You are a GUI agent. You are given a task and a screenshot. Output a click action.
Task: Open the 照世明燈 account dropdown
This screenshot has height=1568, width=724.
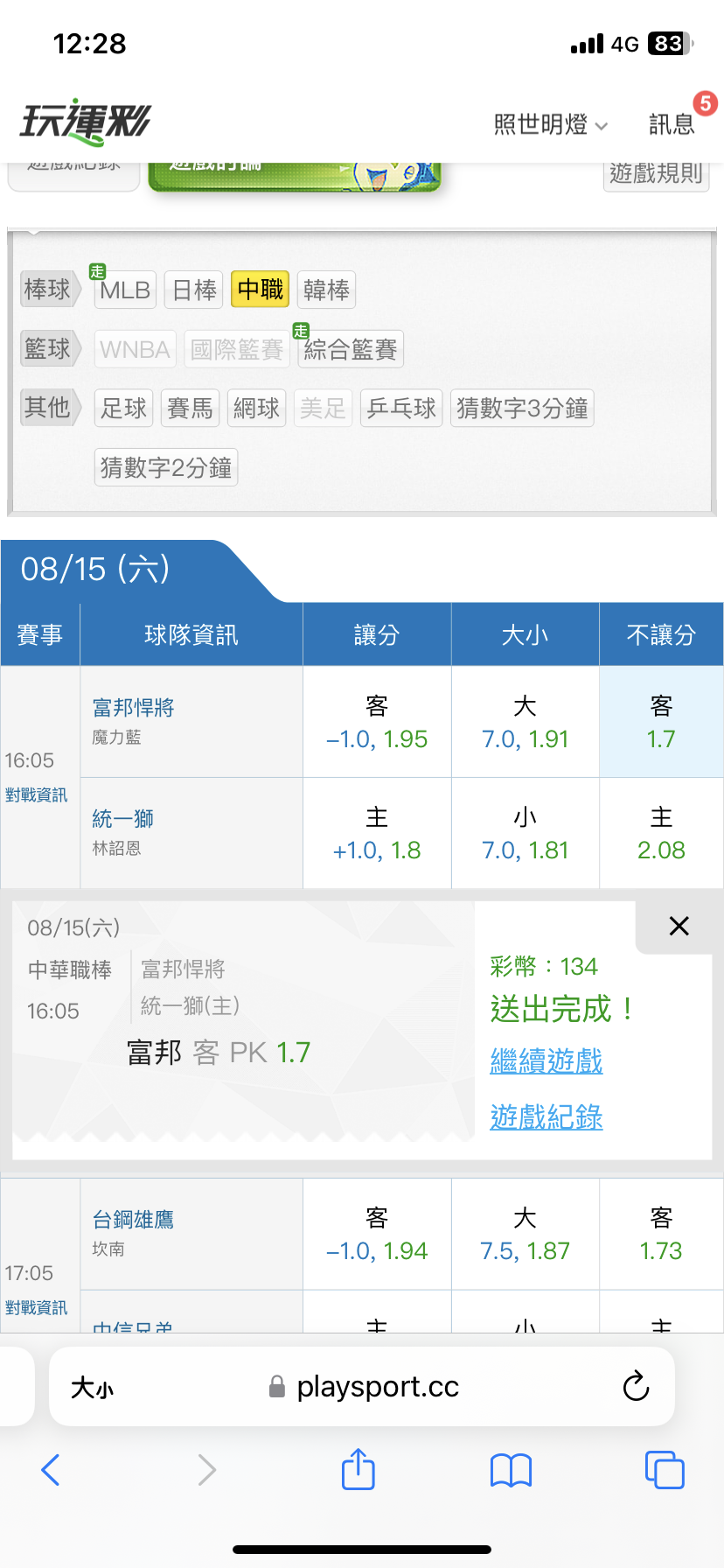tap(550, 125)
